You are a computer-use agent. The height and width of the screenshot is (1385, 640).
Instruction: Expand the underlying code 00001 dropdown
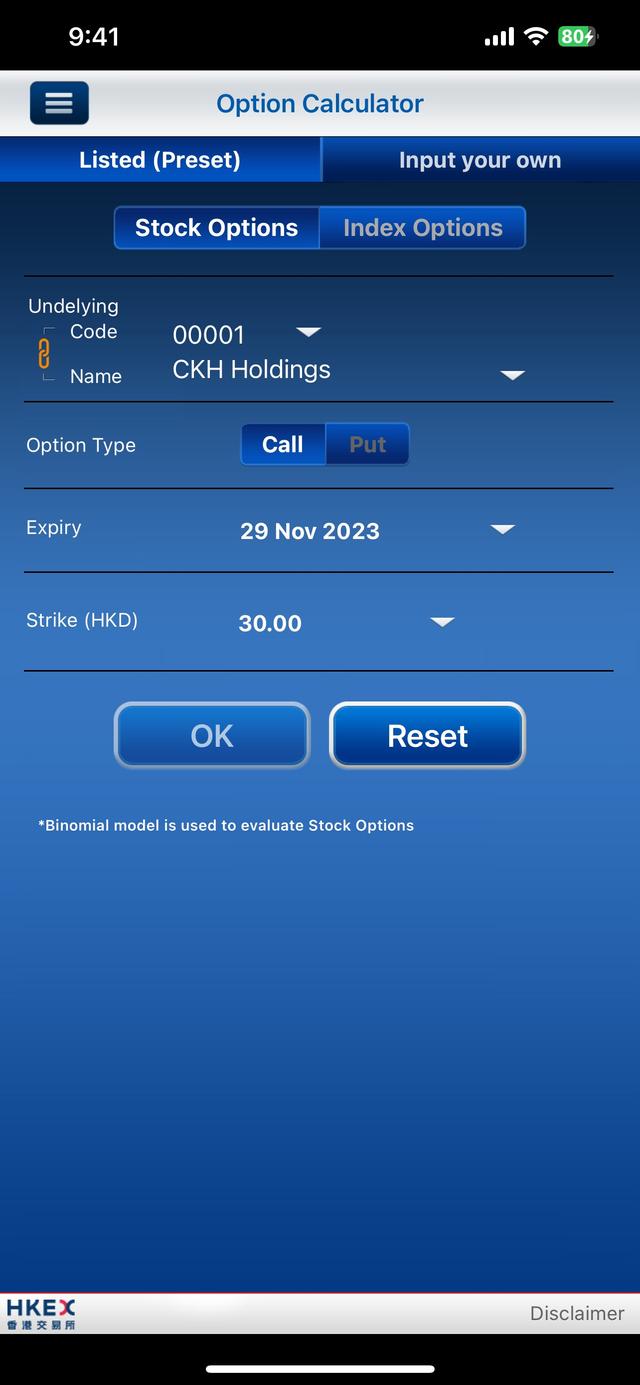(x=308, y=332)
